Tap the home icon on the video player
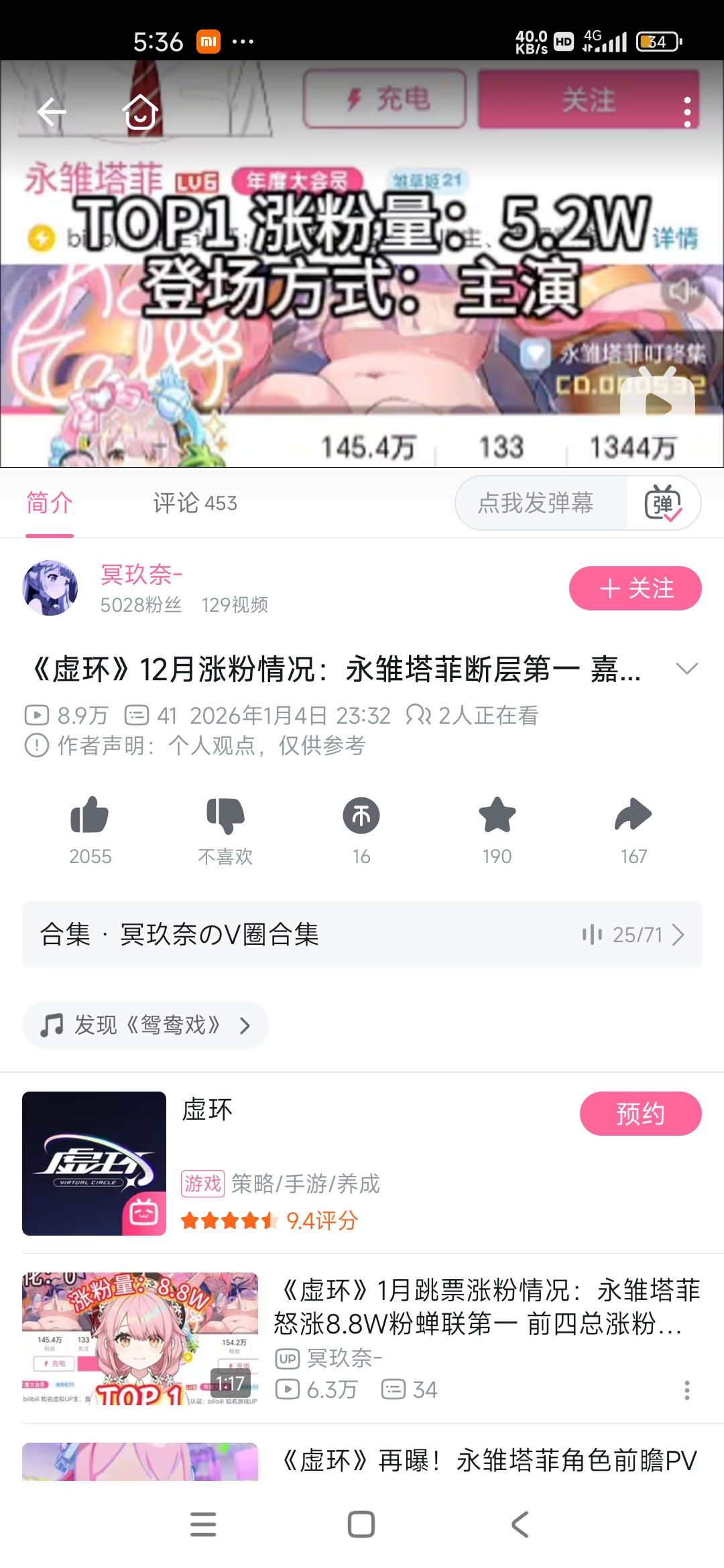The image size is (724, 1568). point(140,112)
